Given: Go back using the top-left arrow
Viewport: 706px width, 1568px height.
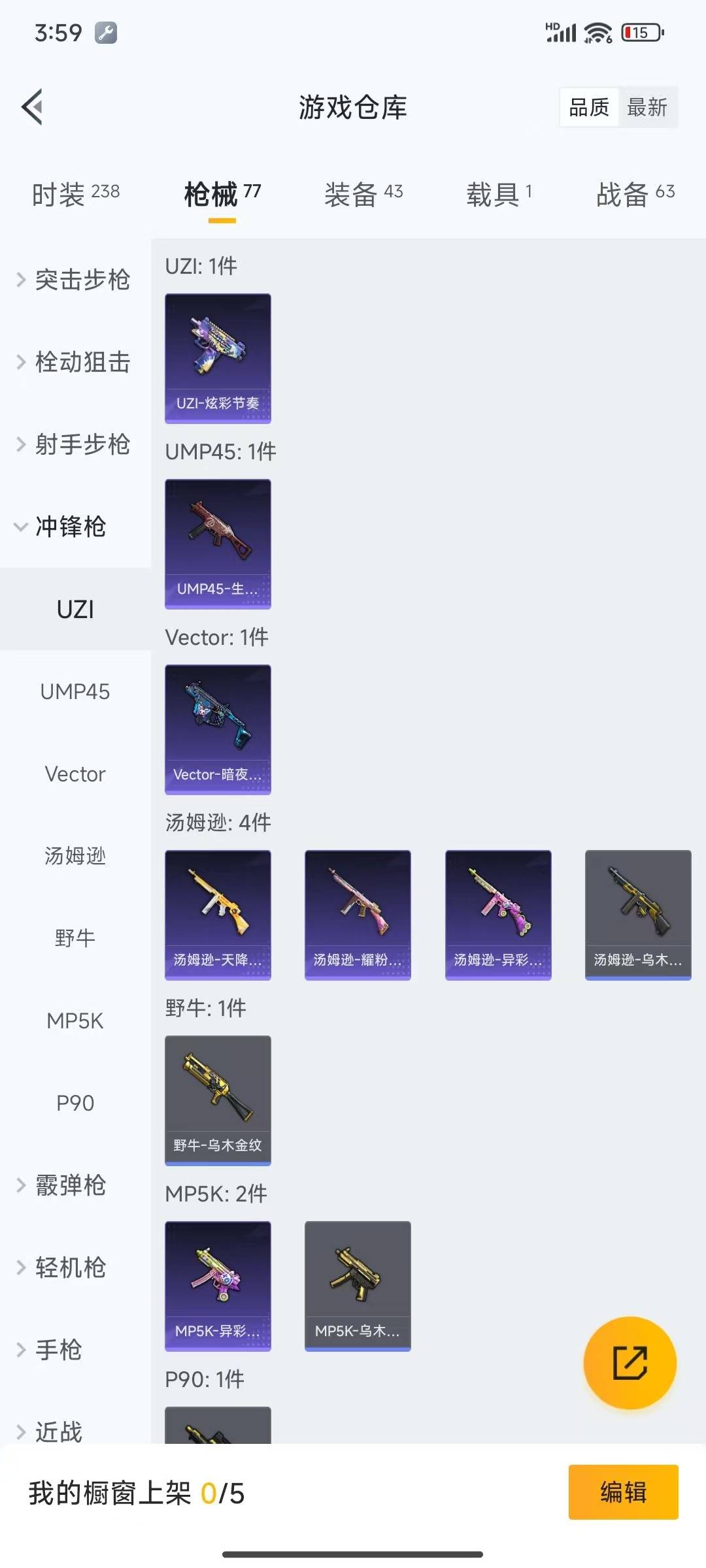Looking at the screenshot, I should tap(32, 107).
